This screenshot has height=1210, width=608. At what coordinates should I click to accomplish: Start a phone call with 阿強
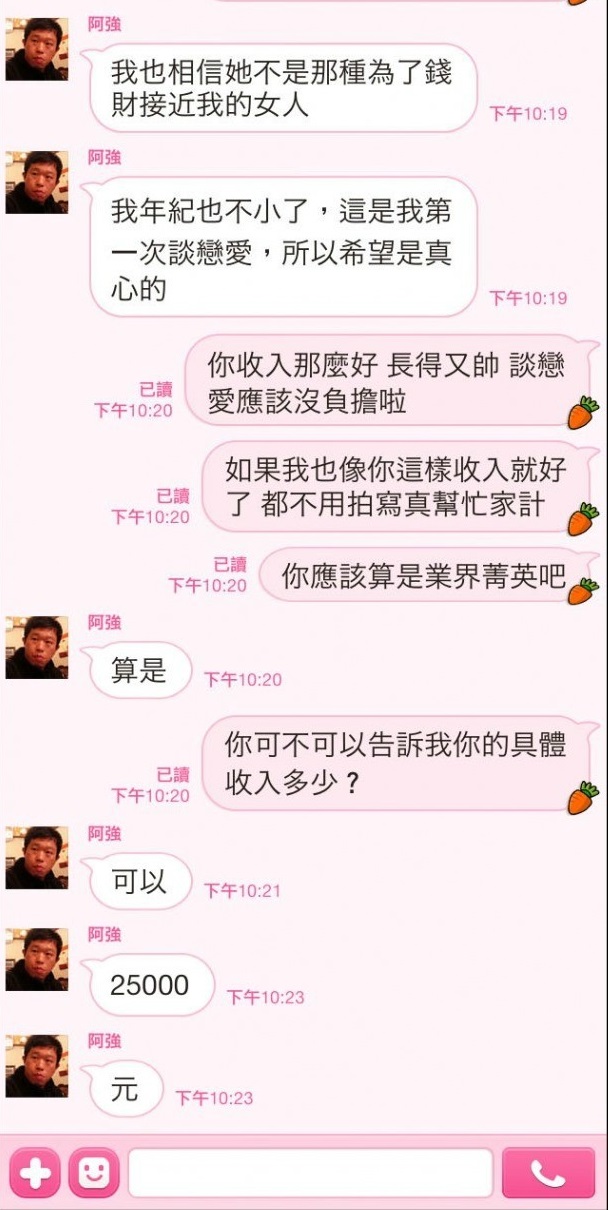pos(548,1173)
